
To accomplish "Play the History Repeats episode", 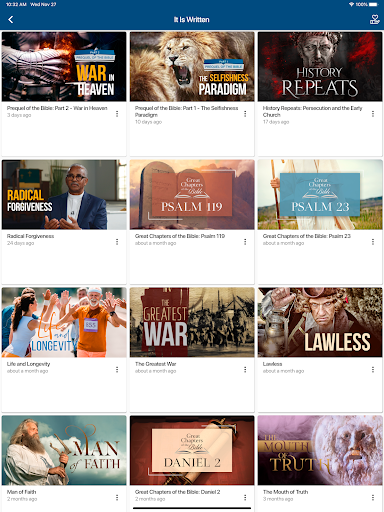I will pos(320,67).
